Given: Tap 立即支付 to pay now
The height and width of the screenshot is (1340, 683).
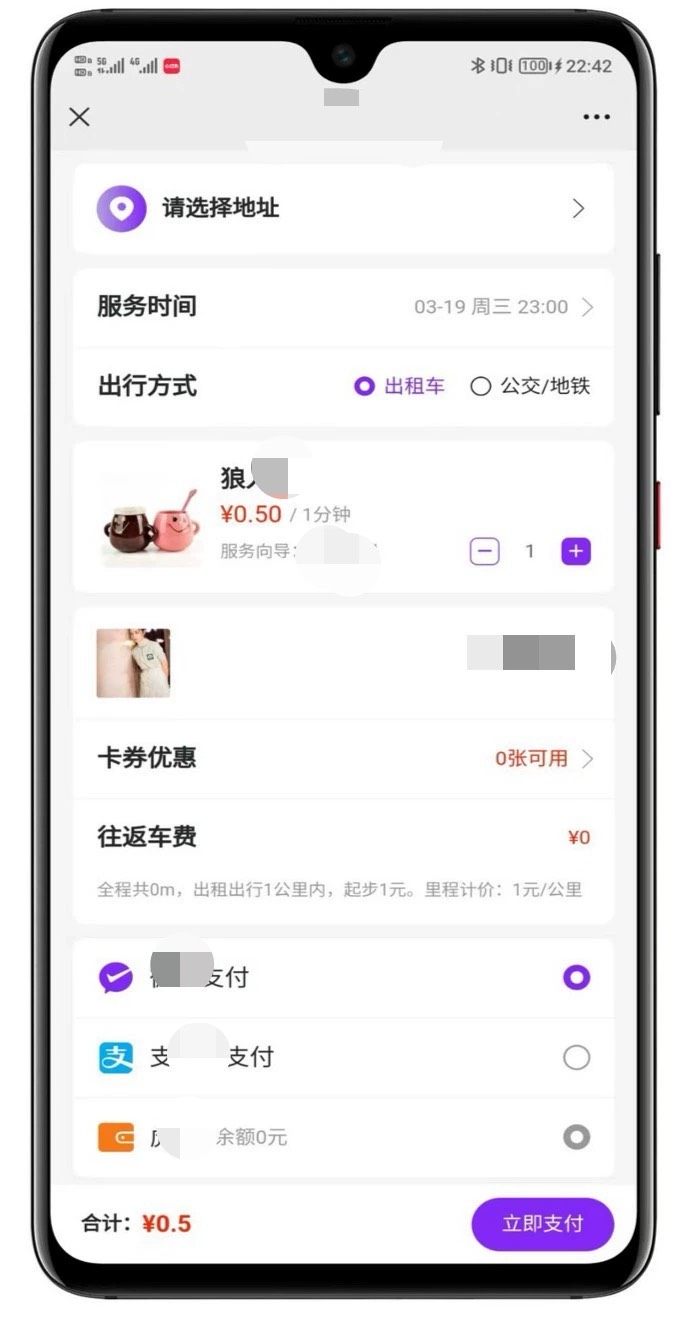Looking at the screenshot, I should [542, 1224].
